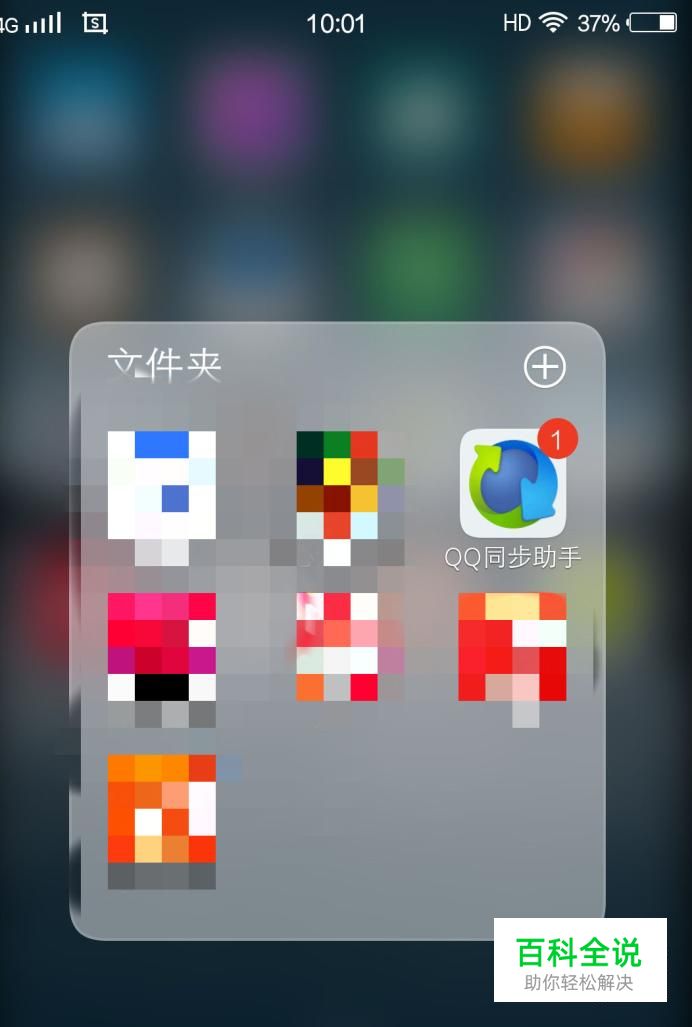692x1027 pixels.
Task: Add an app with the plus button
Action: (545, 367)
